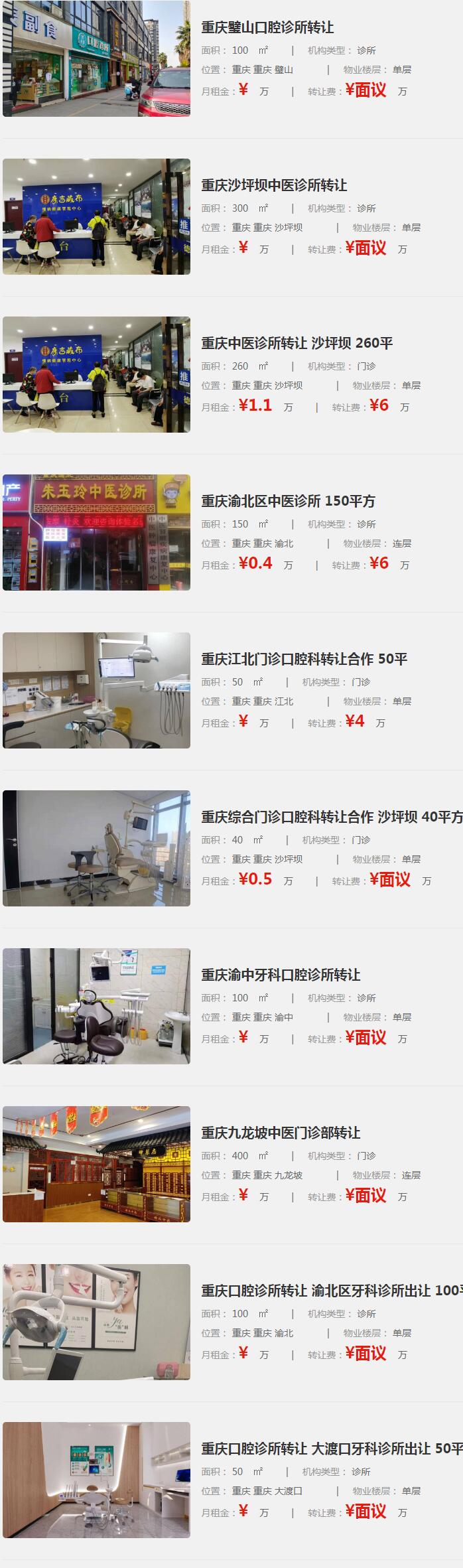This screenshot has width=463, height=1568.
Task: Open listing 重庆中医诊所转让 沙坪坝 260平
Action: (297, 344)
